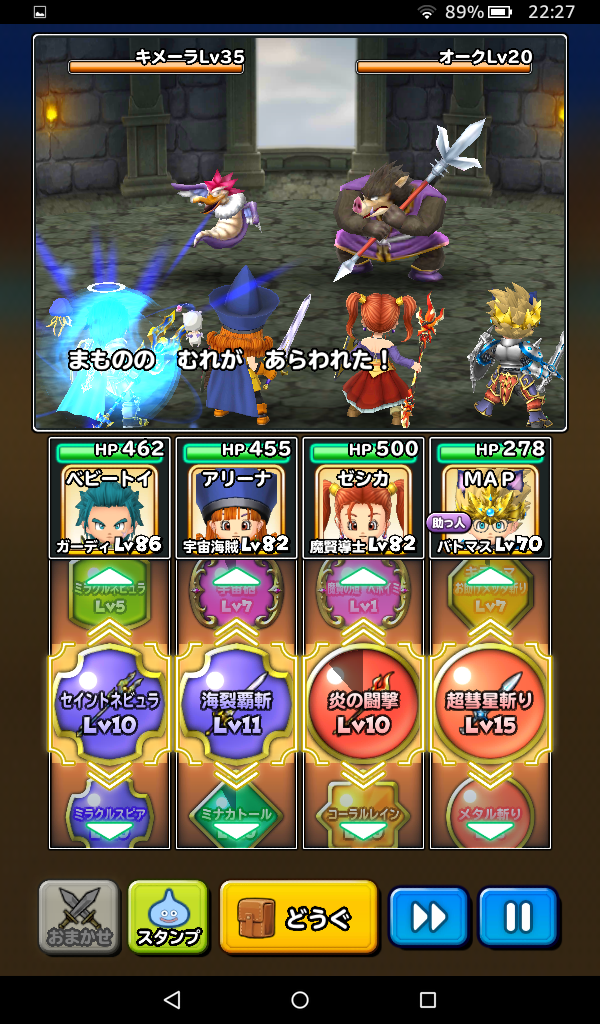Tap the おまかせ auto-battle button

coord(79,916)
